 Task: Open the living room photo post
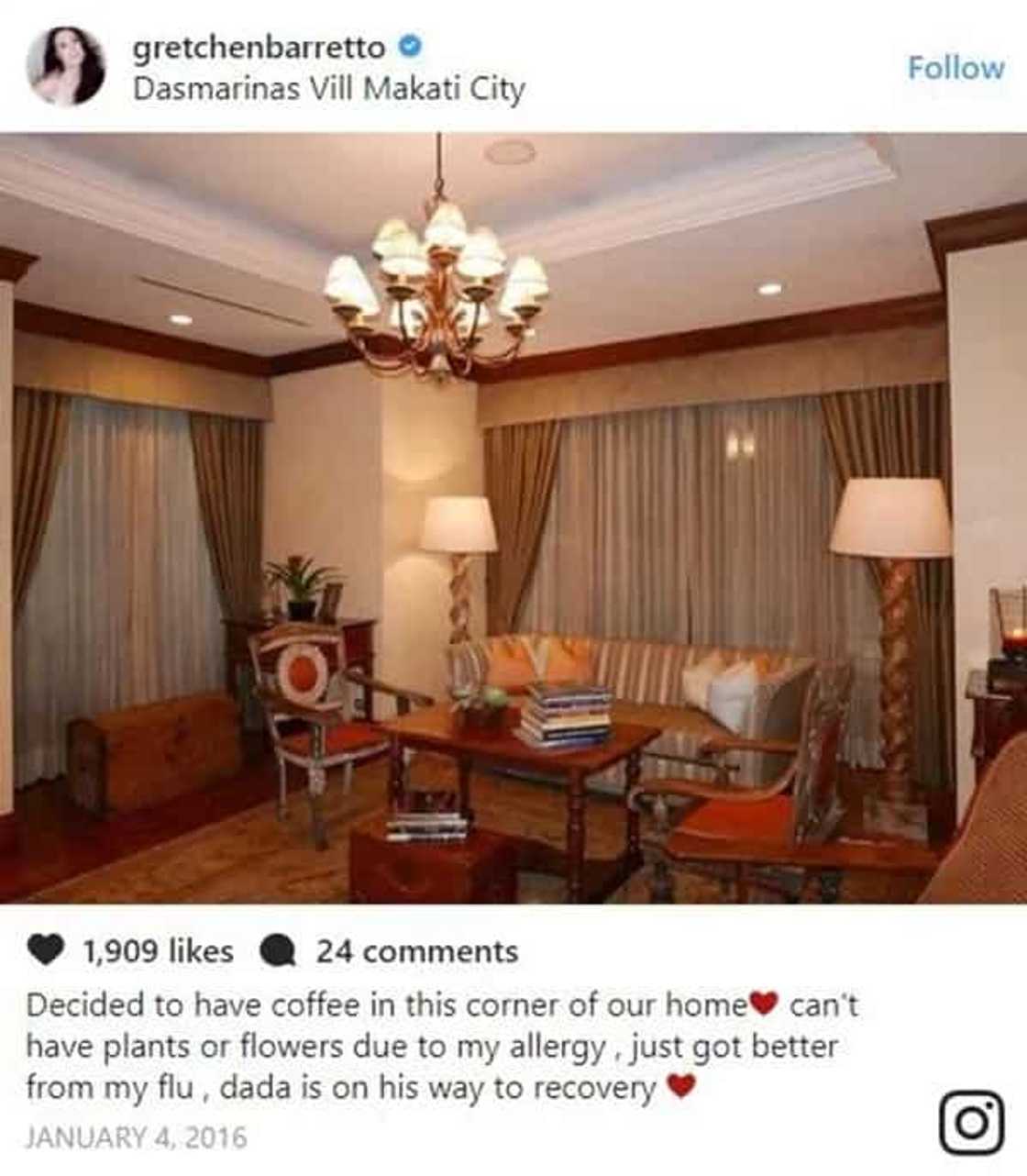[513, 518]
